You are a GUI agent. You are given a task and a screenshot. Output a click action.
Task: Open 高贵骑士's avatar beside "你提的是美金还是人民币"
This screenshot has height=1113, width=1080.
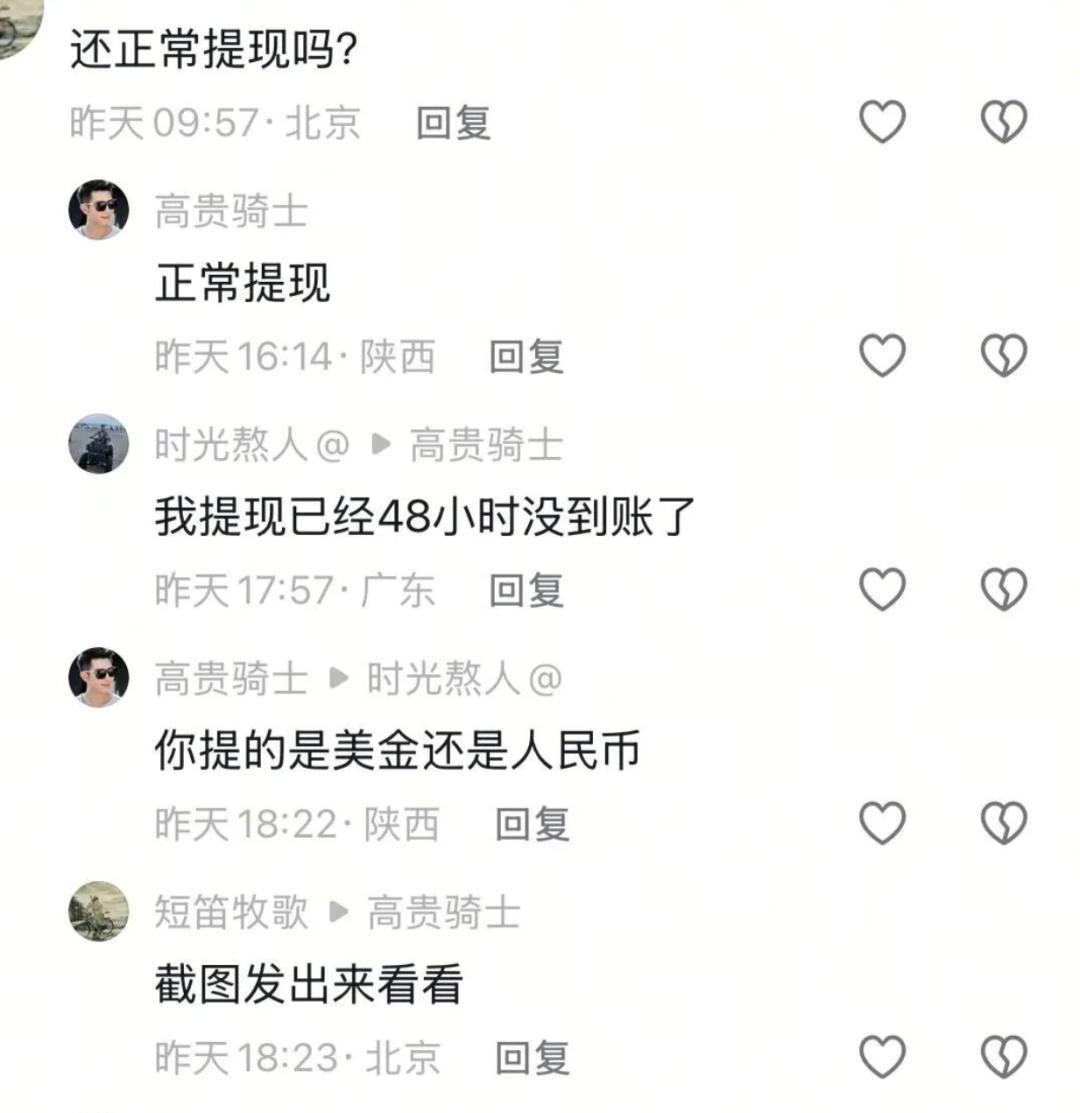click(98, 678)
